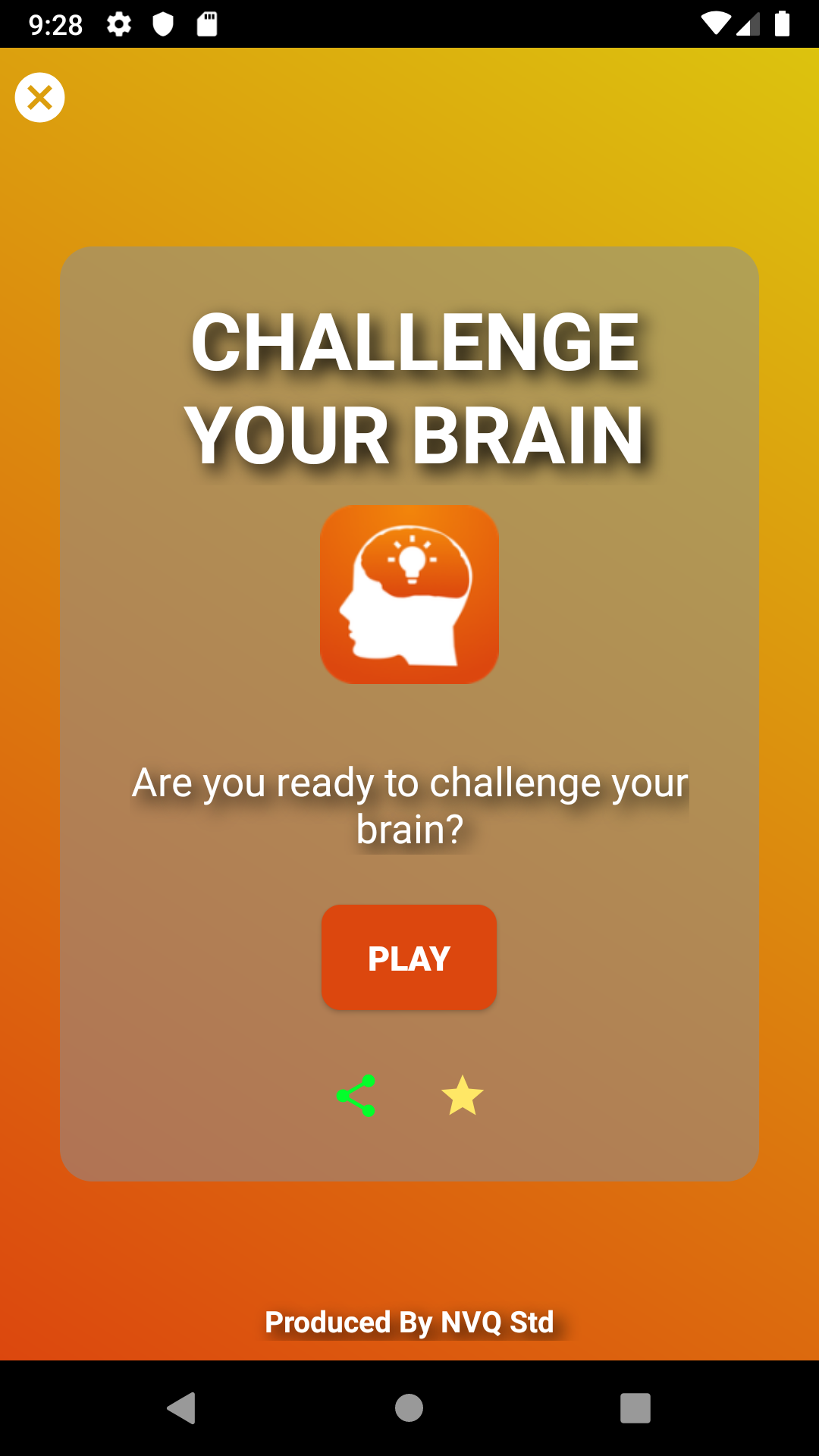
Task: Click the clock showing 9:28
Action: tap(57, 24)
